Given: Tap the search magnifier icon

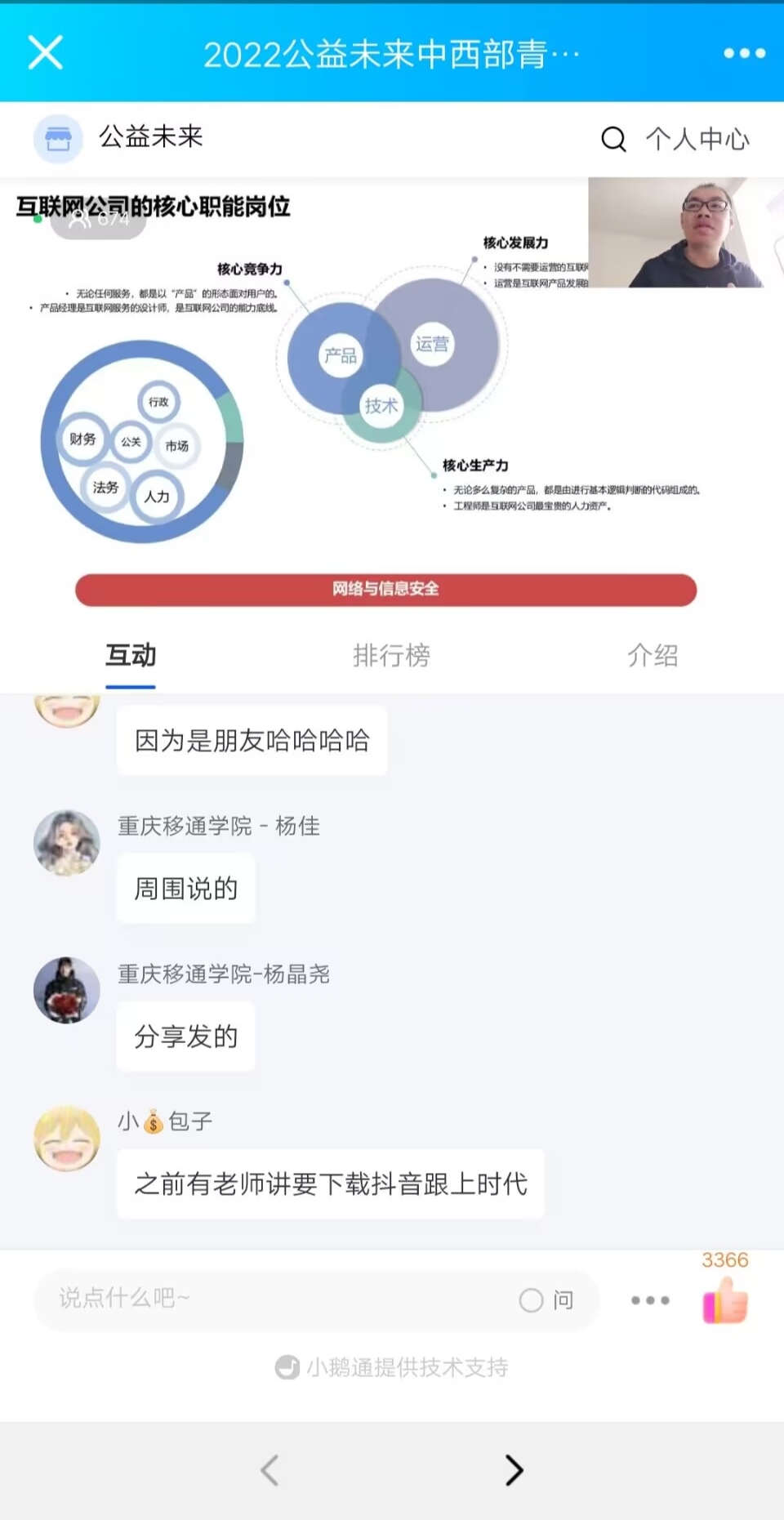Looking at the screenshot, I should [613, 140].
